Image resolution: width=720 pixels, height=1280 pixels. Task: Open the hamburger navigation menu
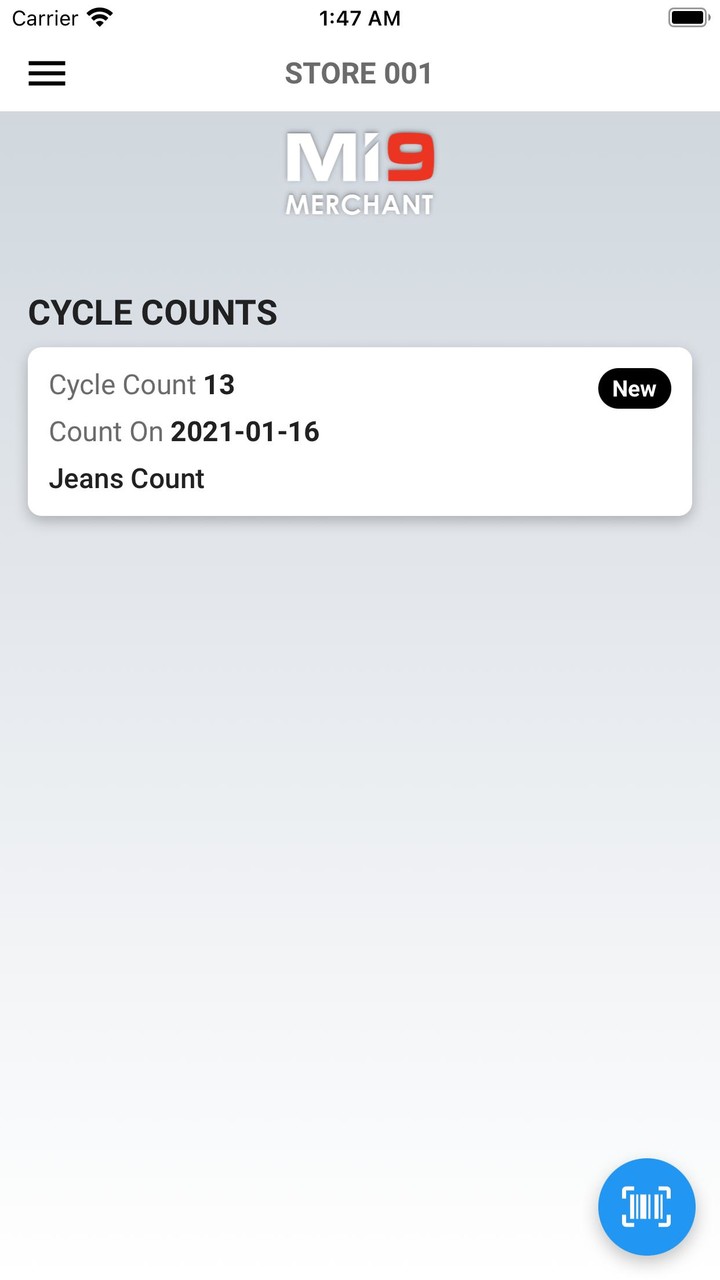(x=46, y=73)
